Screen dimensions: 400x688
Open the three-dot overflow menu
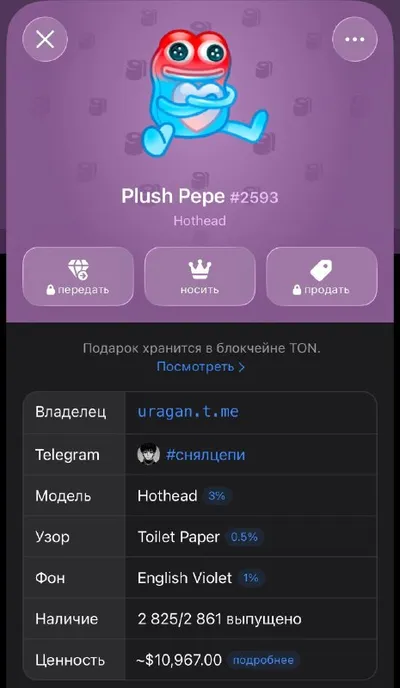click(355, 39)
